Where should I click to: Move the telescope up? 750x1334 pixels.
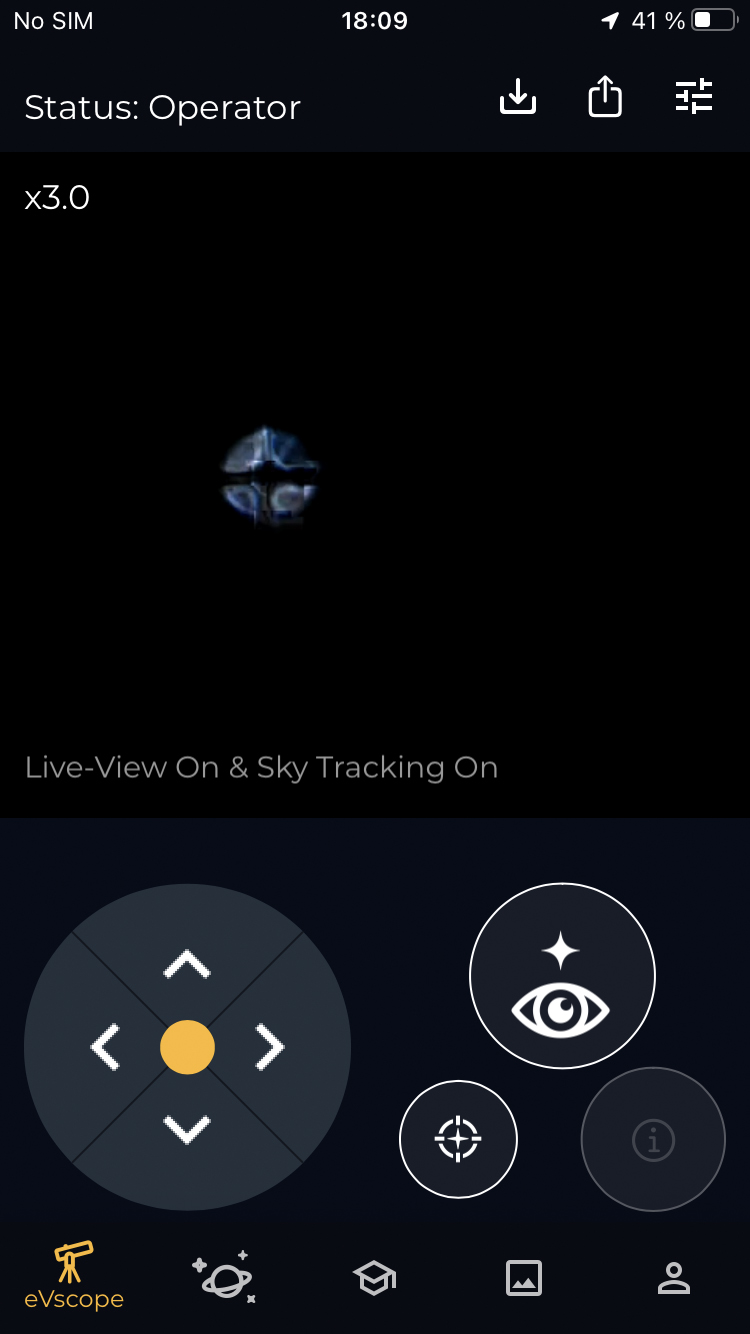pyautogui.click(x=187, y=964)
